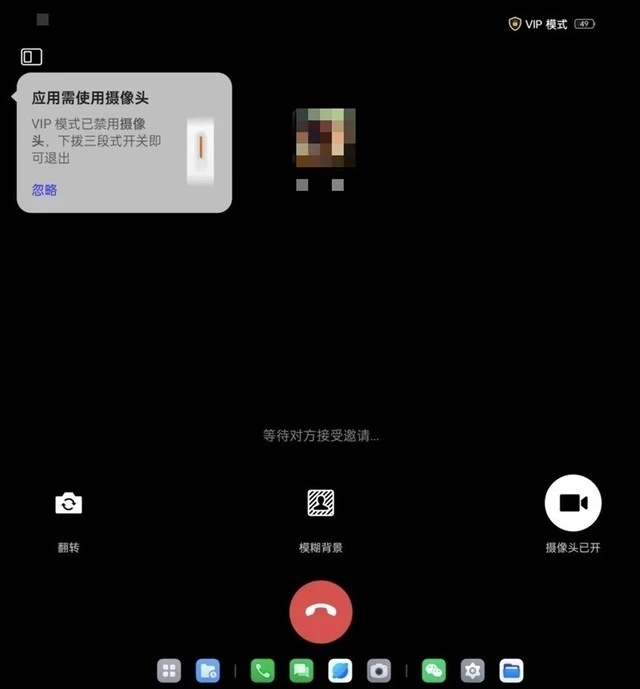Open the recent-files folder in the dock
Screen dimensions: 640x689
[x=208, y=670]
